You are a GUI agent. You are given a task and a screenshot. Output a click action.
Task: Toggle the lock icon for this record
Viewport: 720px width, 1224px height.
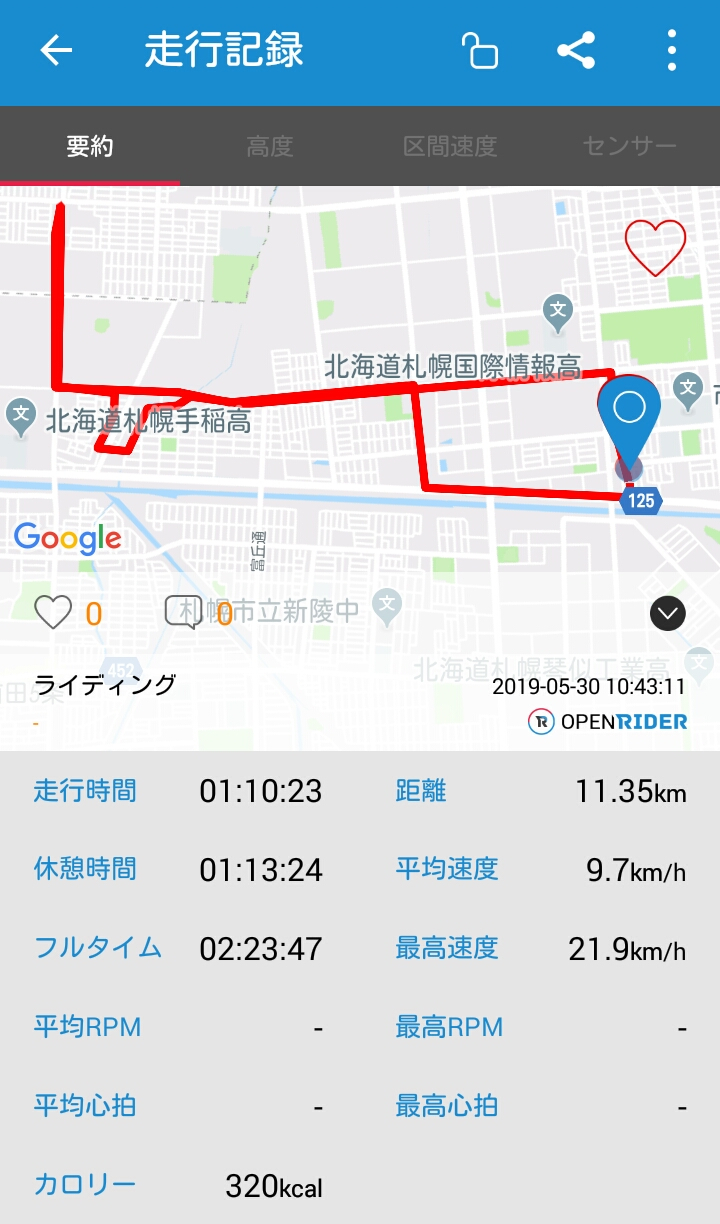pos(480,51)
